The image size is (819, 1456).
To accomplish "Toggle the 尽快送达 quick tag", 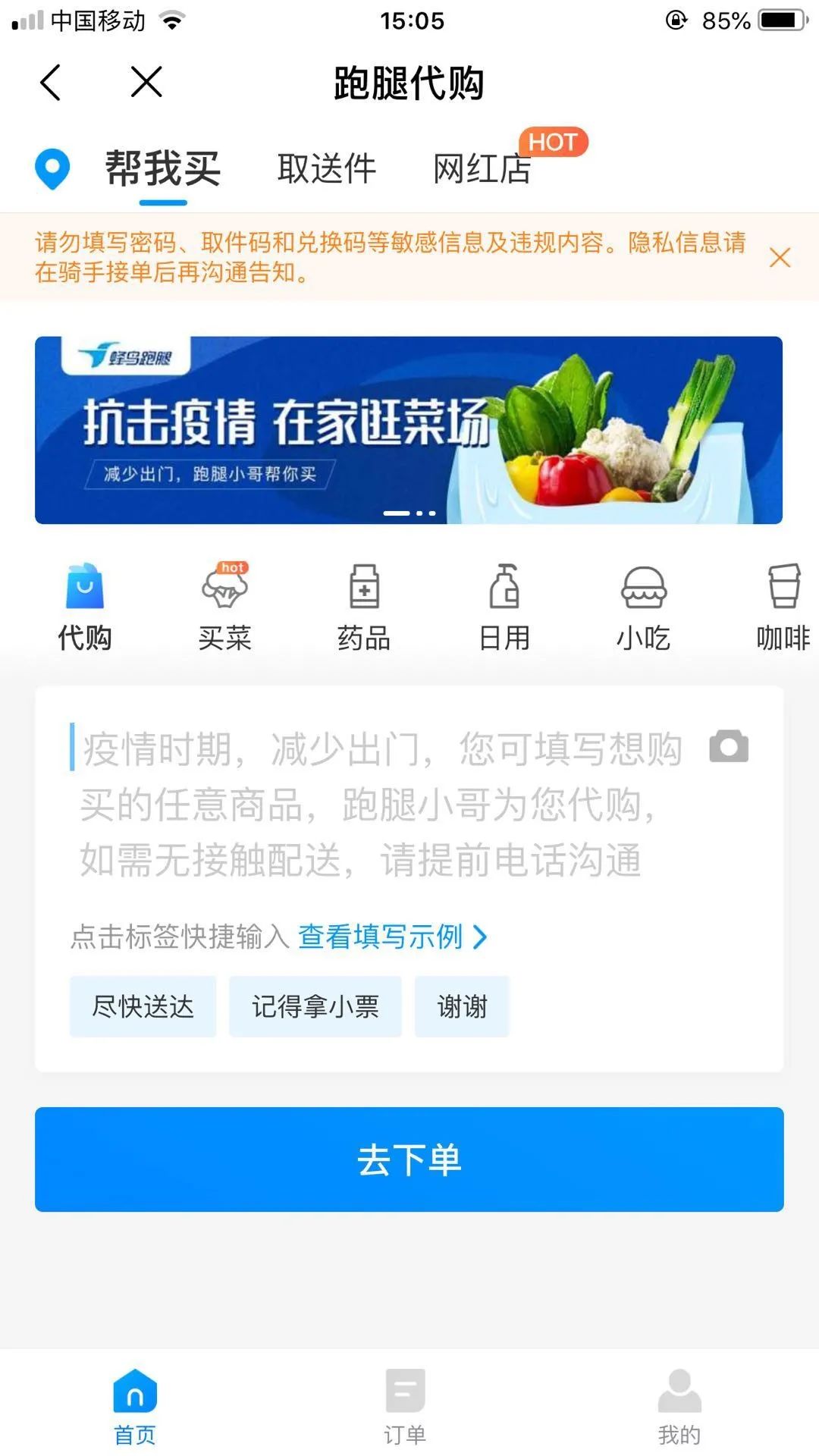I will (143, 1006).
